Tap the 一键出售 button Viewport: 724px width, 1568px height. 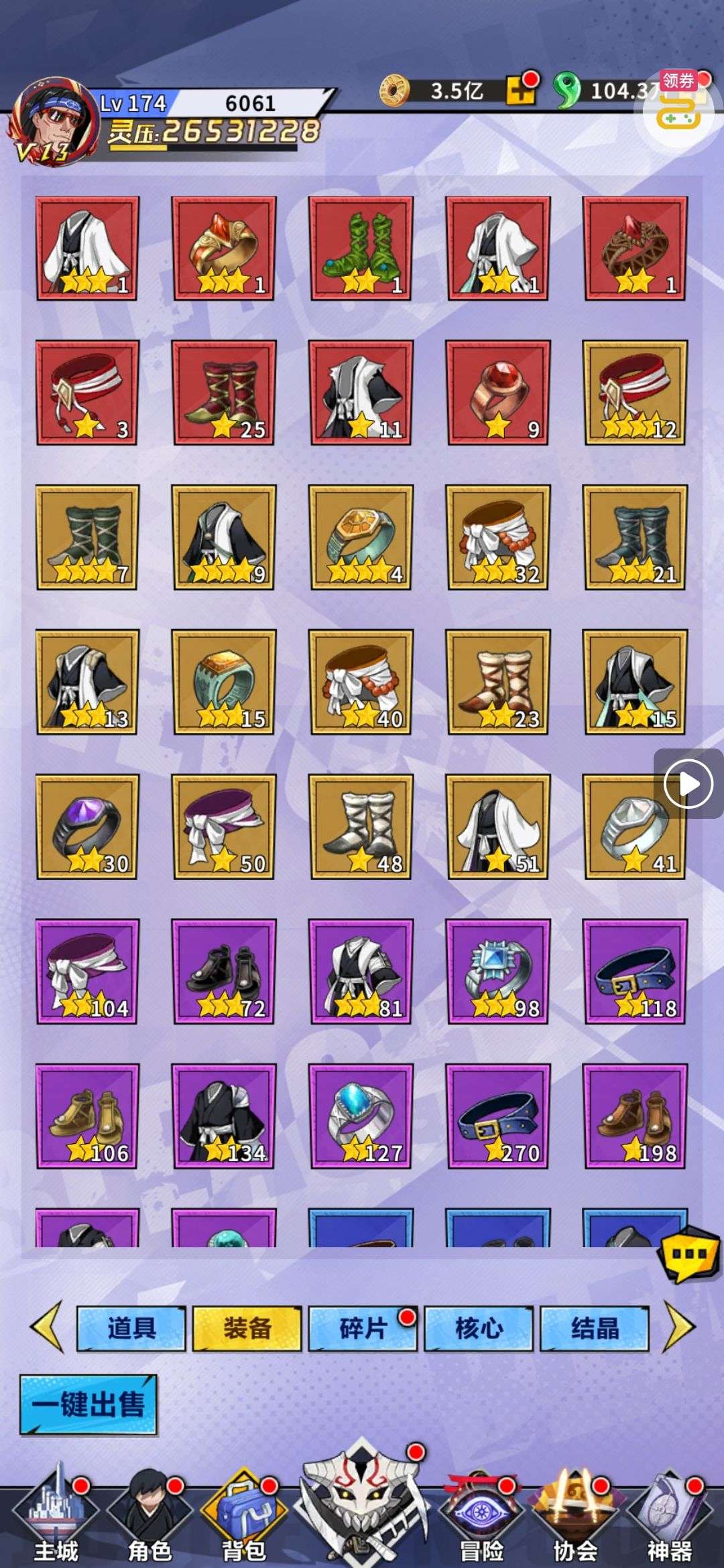pos(88,1404)
